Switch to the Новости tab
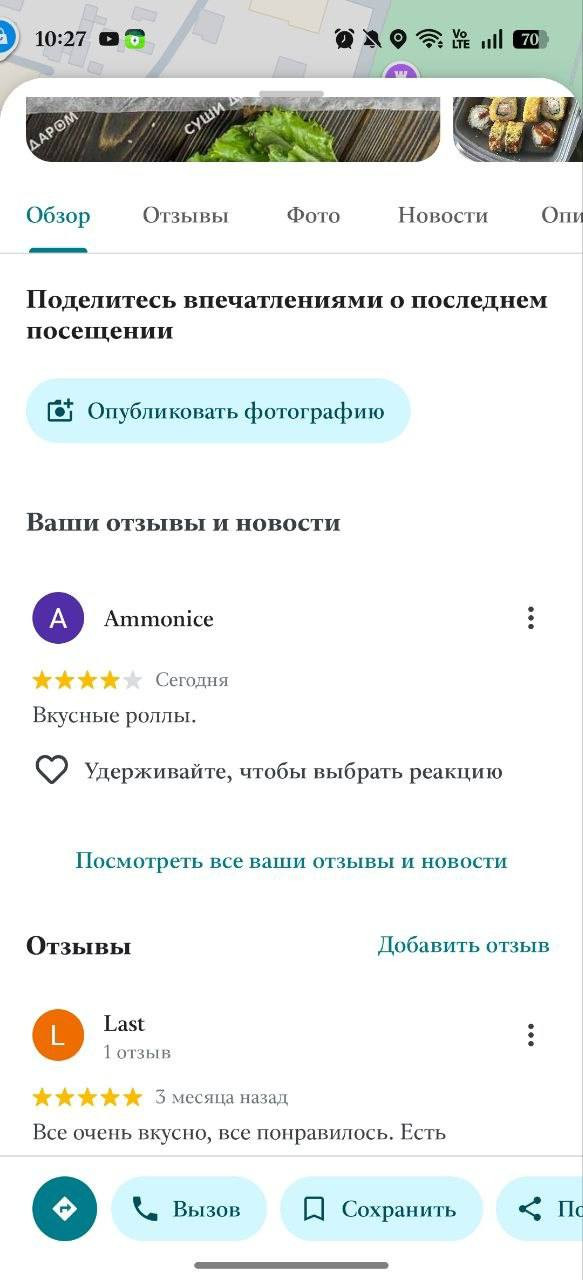The width and height of the screenshot is (583, 1280). 442,215
